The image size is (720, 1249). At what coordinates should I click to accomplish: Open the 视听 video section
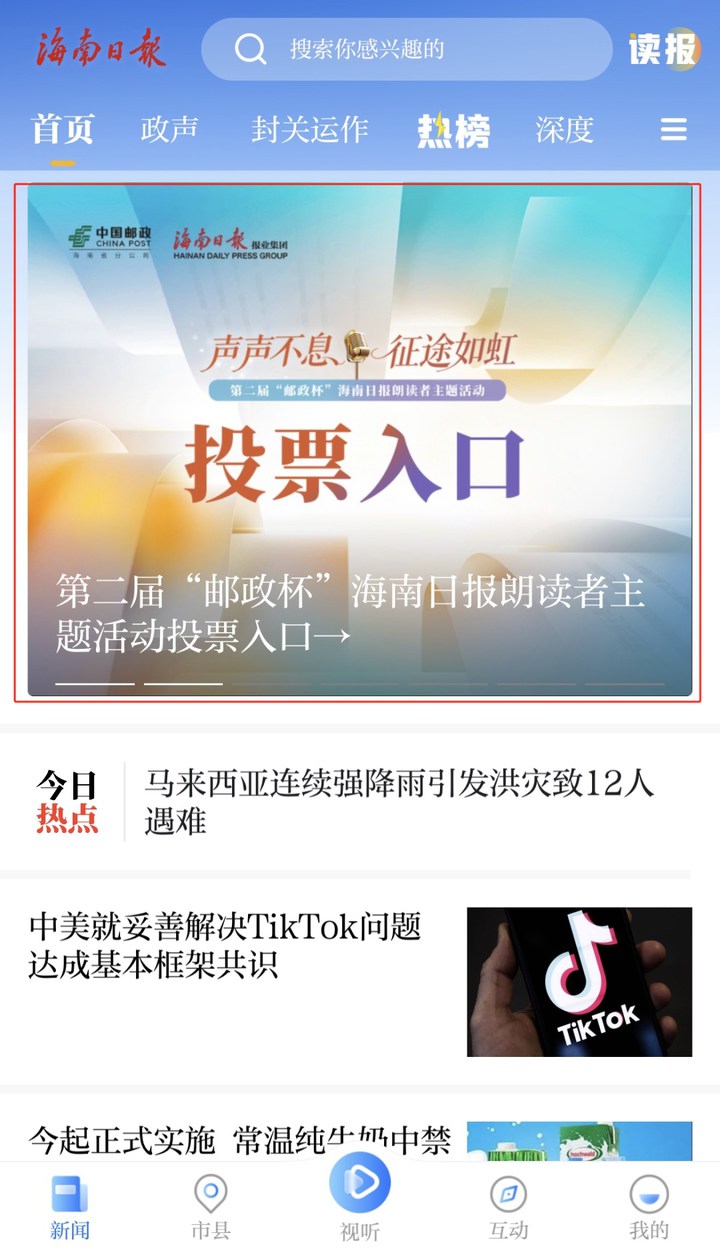pos(359,1198)
